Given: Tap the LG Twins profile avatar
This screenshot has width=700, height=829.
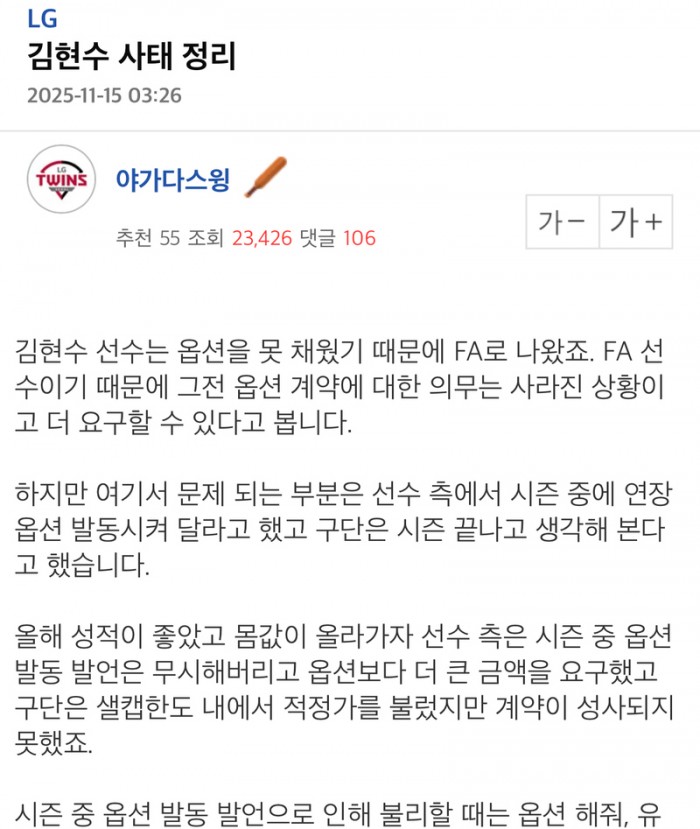Looking at the screenshot, I should coord(62,180).
